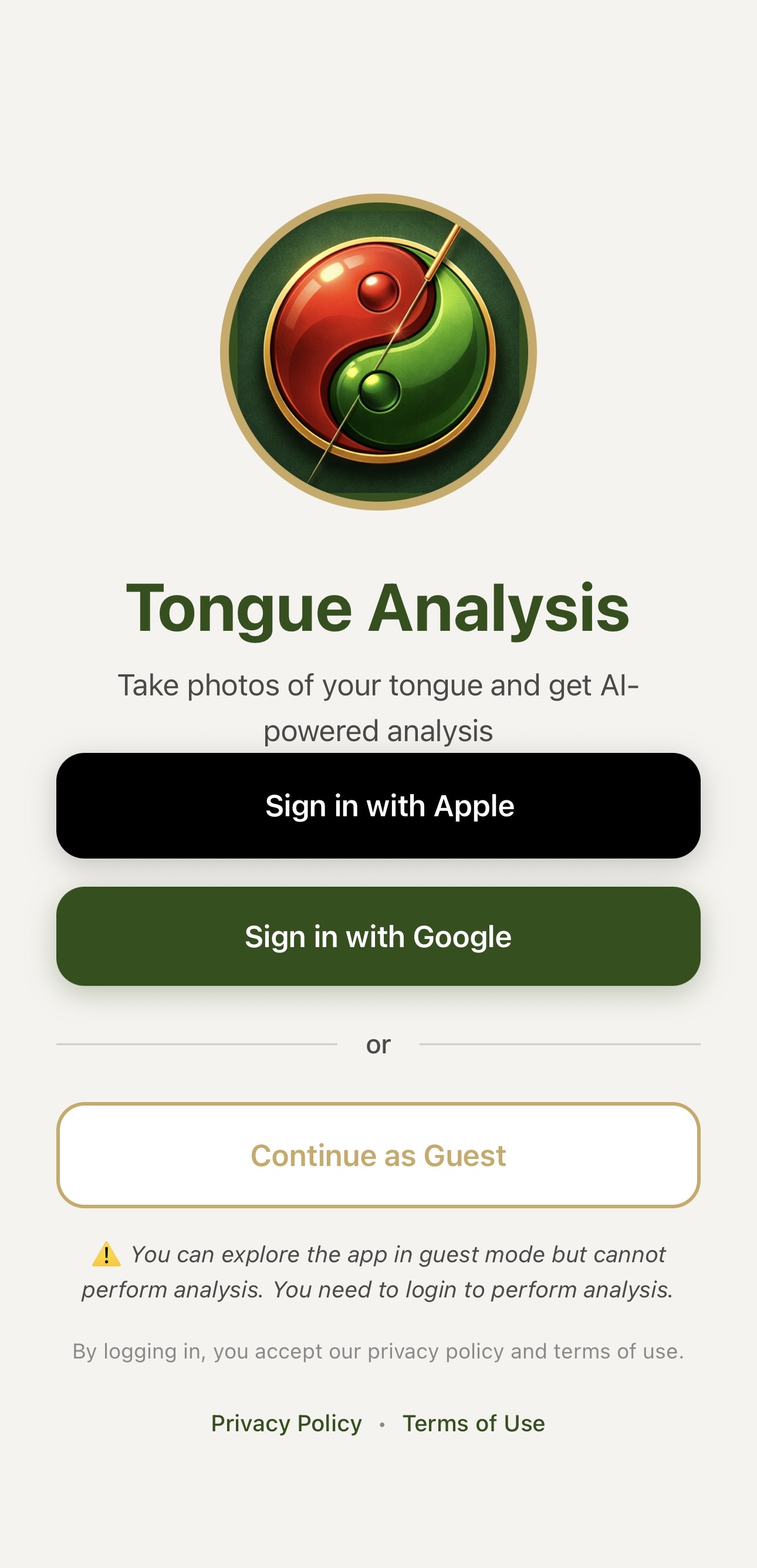Click the dot between Privacy Policy and Terms
The image size is (757, 1568).
point(382,1424)
